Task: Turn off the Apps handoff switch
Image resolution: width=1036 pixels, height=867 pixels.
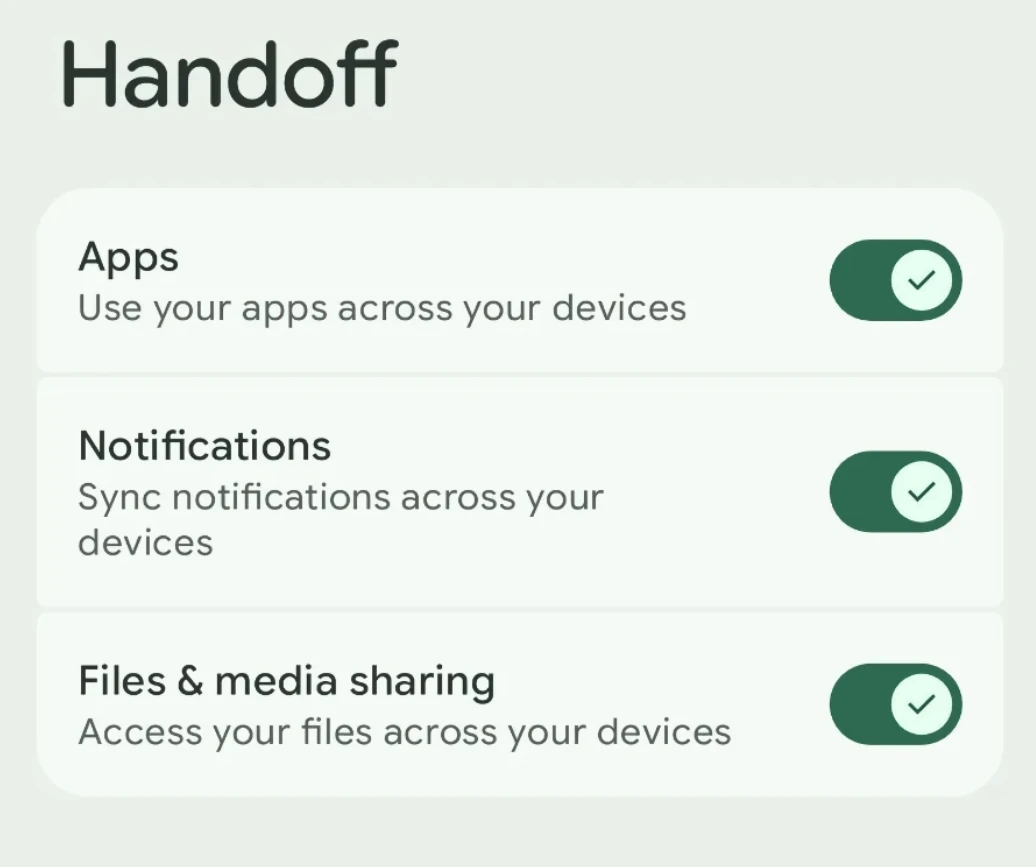Action: click(895, 280)
